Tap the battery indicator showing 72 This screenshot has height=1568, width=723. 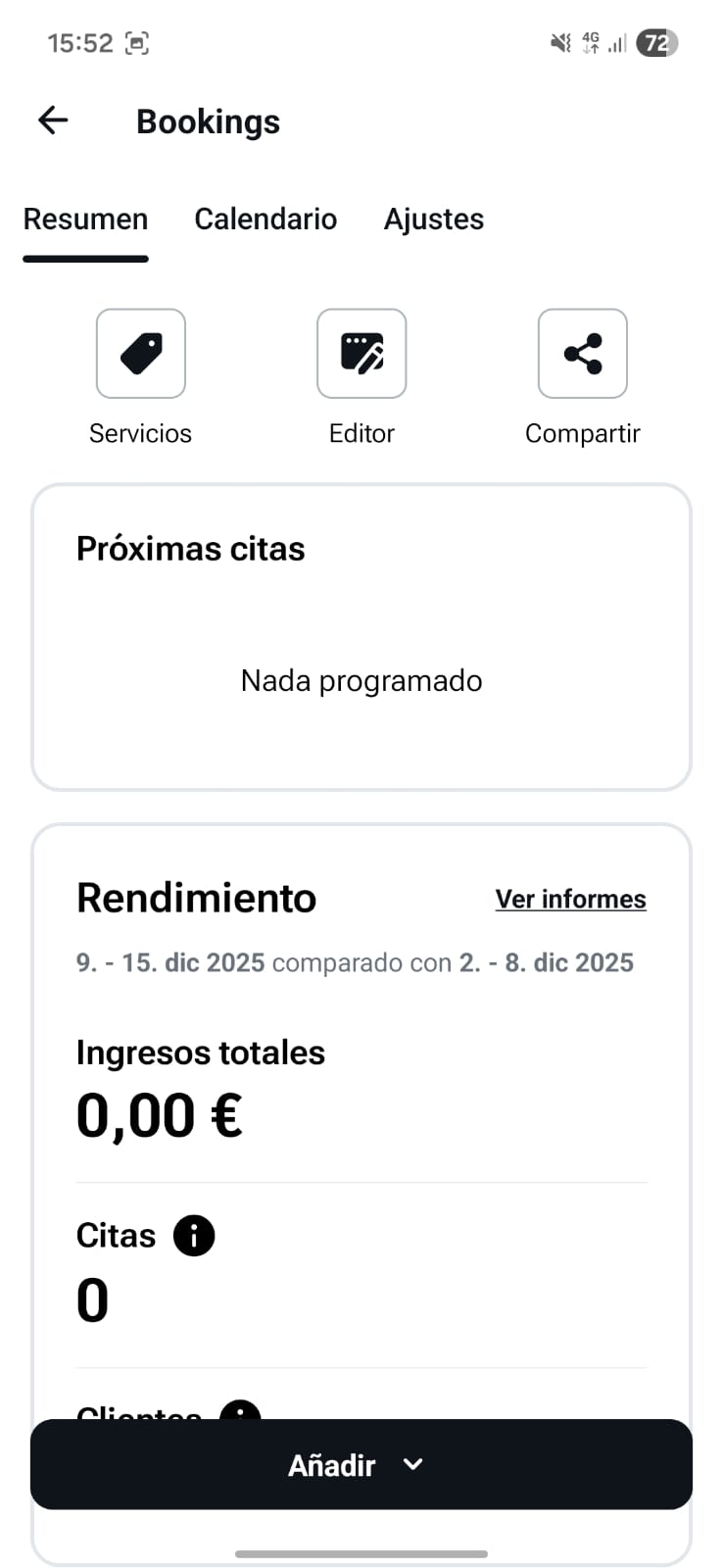pos(658,42)
